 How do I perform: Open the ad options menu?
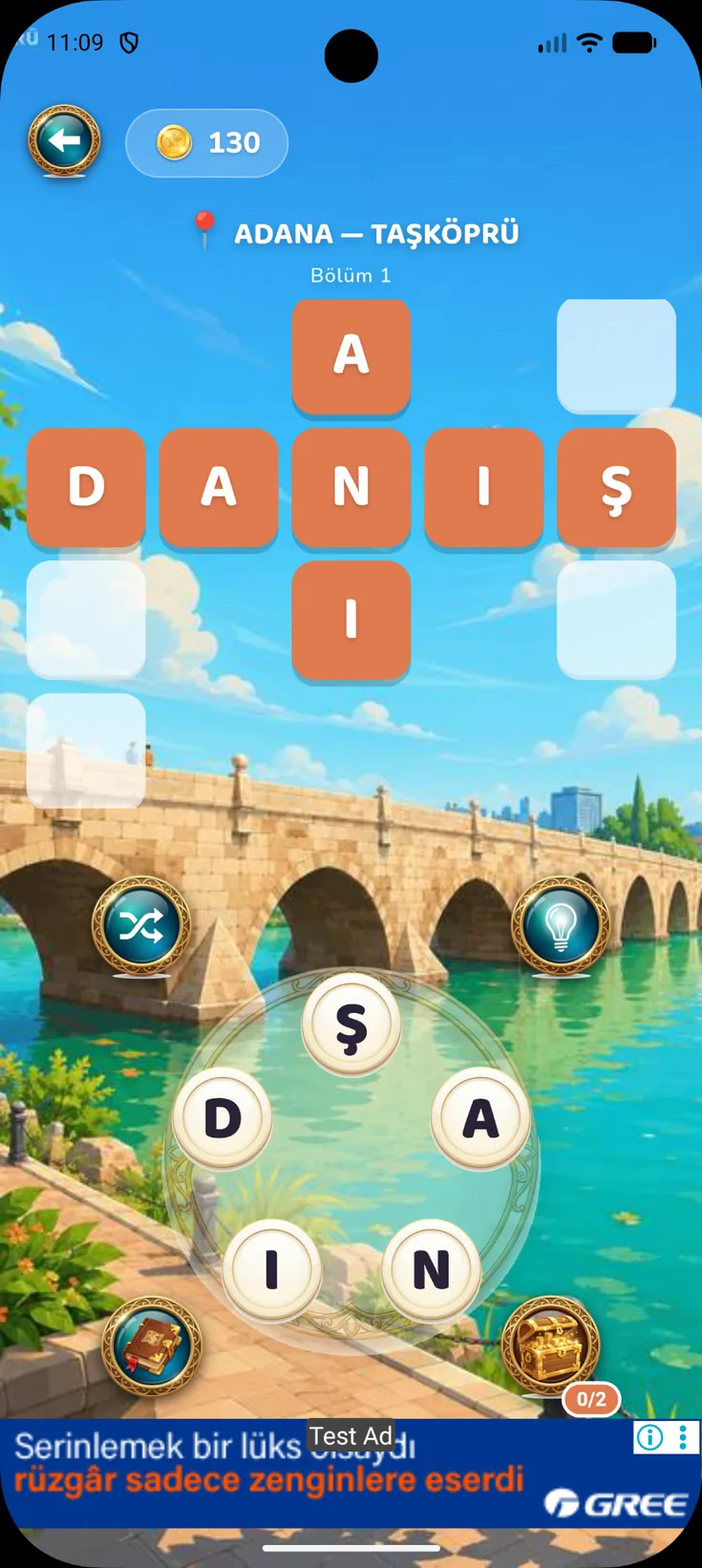point(683,1437)
